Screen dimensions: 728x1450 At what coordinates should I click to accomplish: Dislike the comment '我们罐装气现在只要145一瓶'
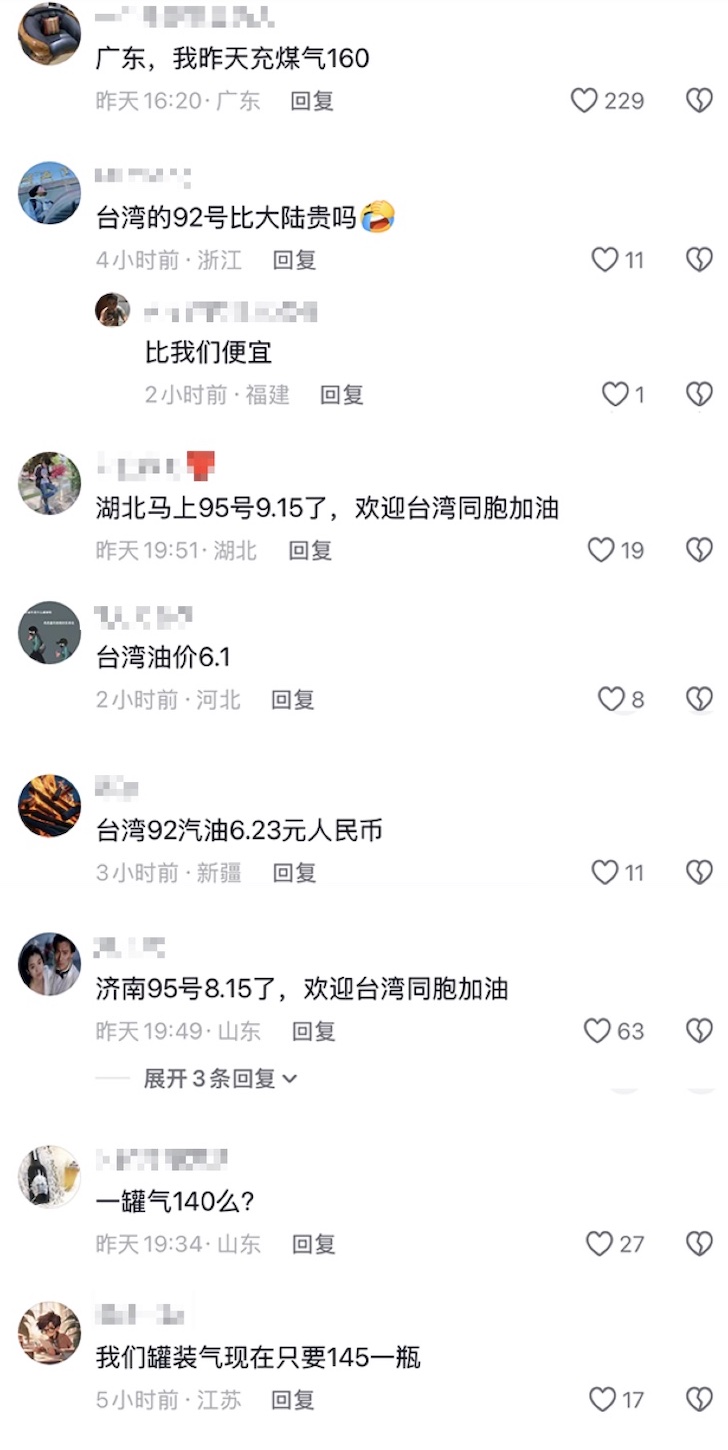click(699, 1399)
